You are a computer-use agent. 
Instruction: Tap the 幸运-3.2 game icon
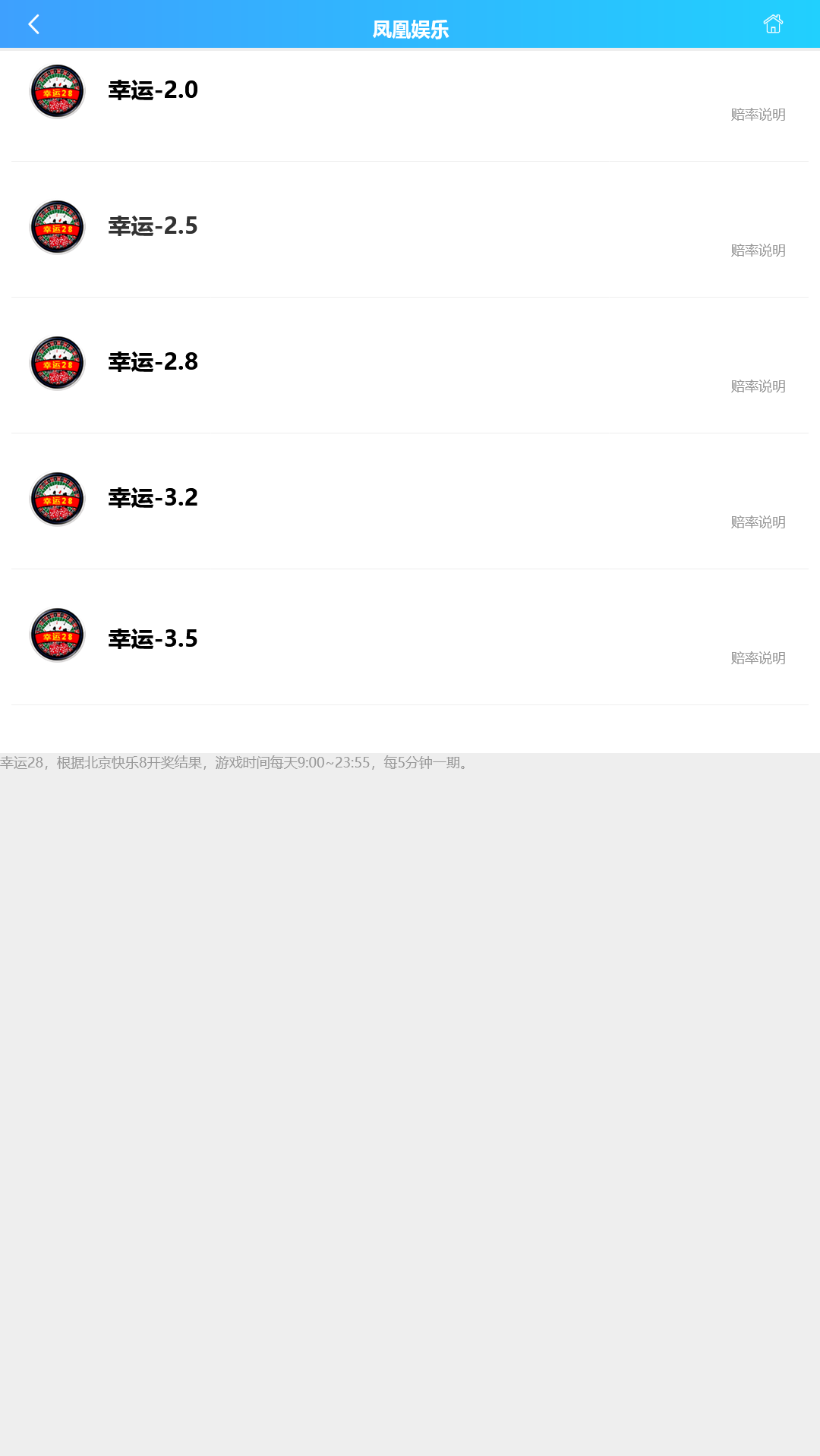[x=56, y=498]
